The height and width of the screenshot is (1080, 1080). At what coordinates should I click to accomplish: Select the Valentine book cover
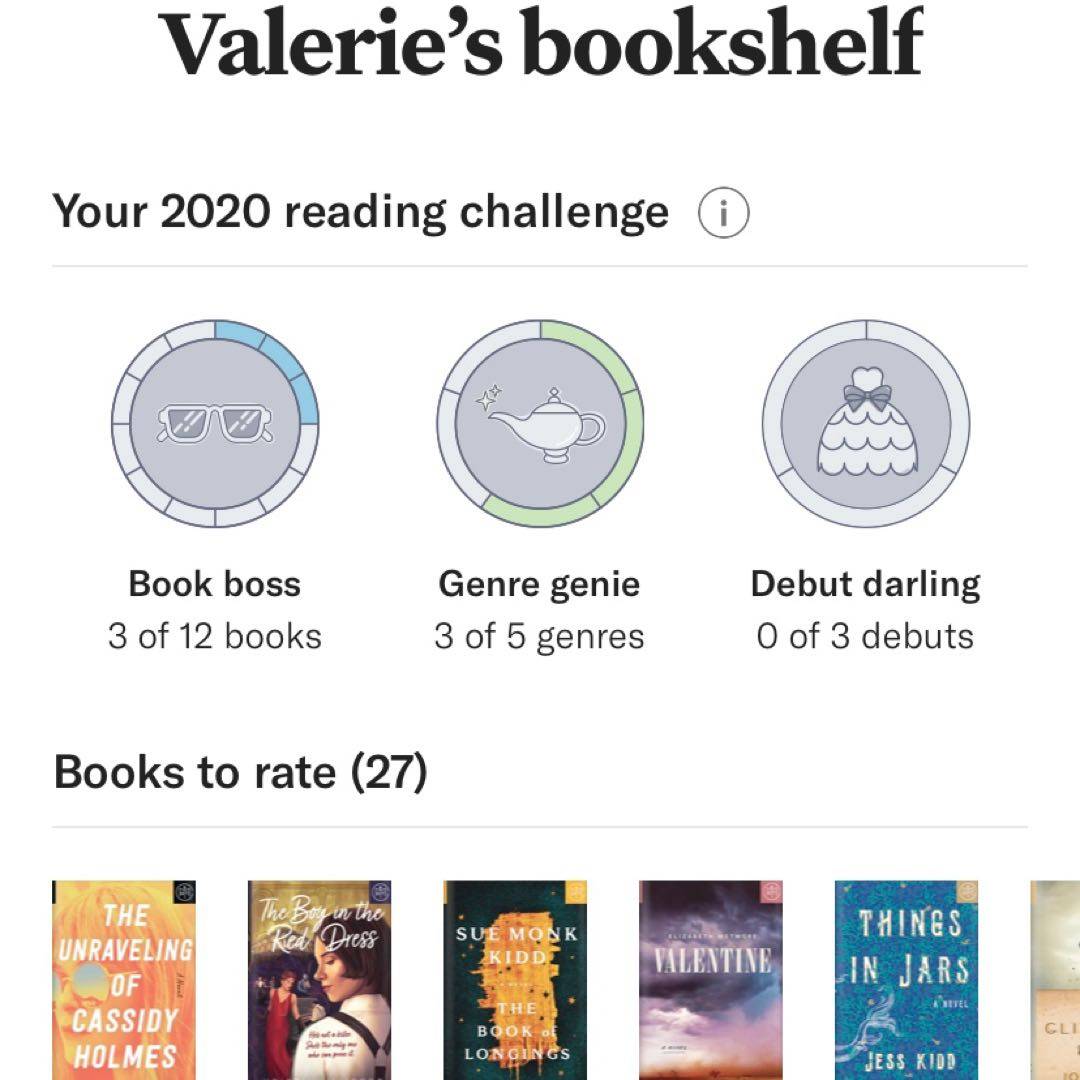pyautogui.click(x=711, y=980)
